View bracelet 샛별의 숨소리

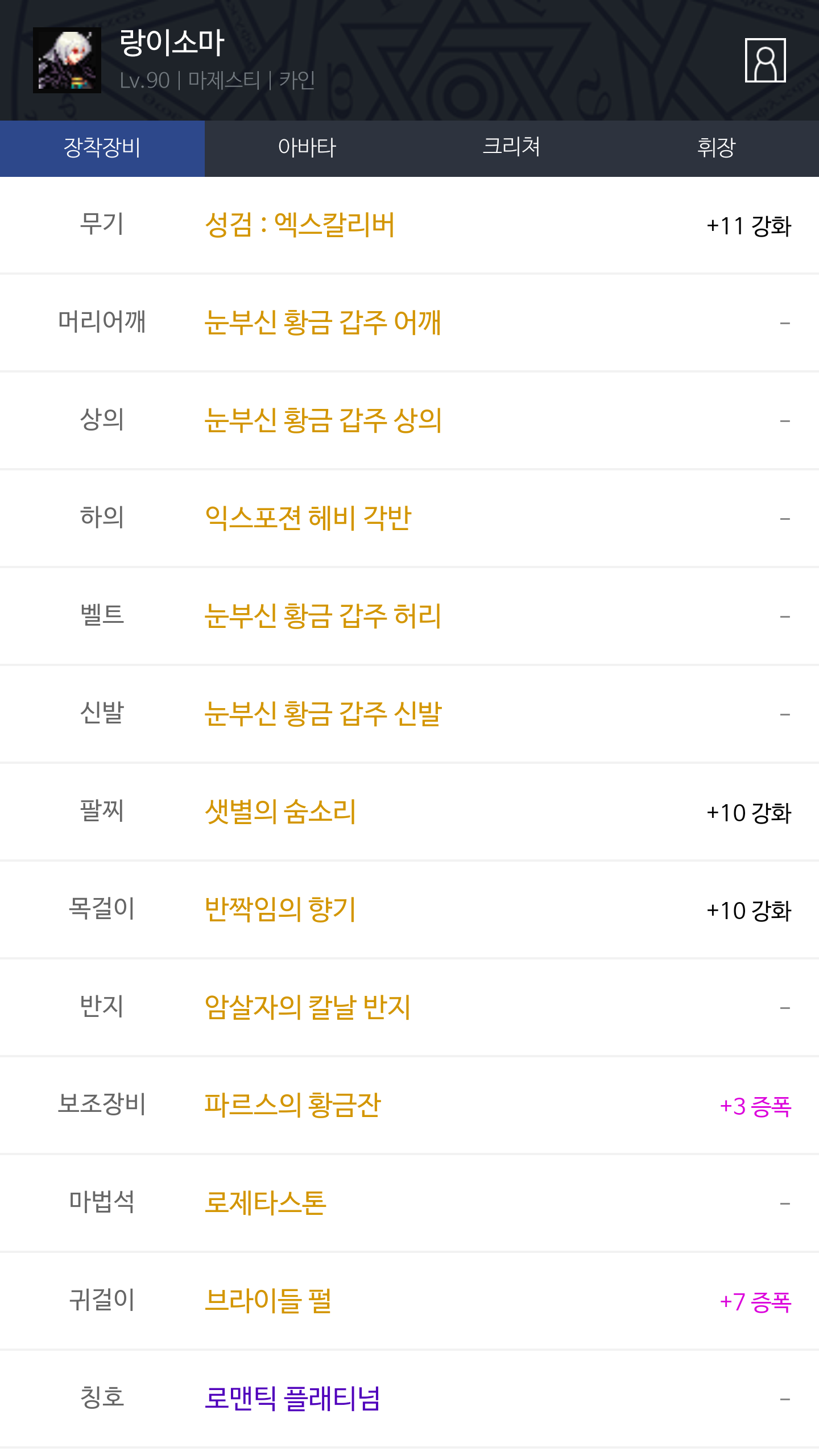tap(280, 812)
